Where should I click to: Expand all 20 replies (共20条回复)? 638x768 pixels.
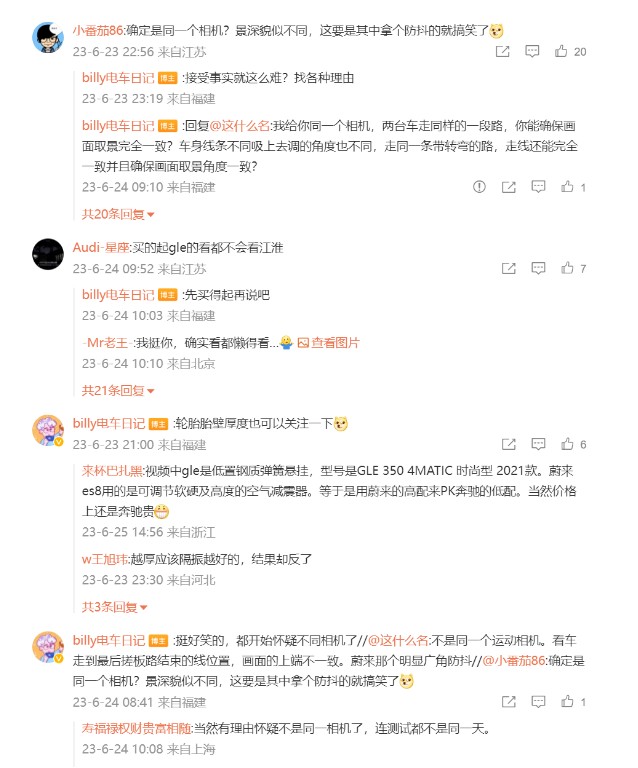click(118, 213)
